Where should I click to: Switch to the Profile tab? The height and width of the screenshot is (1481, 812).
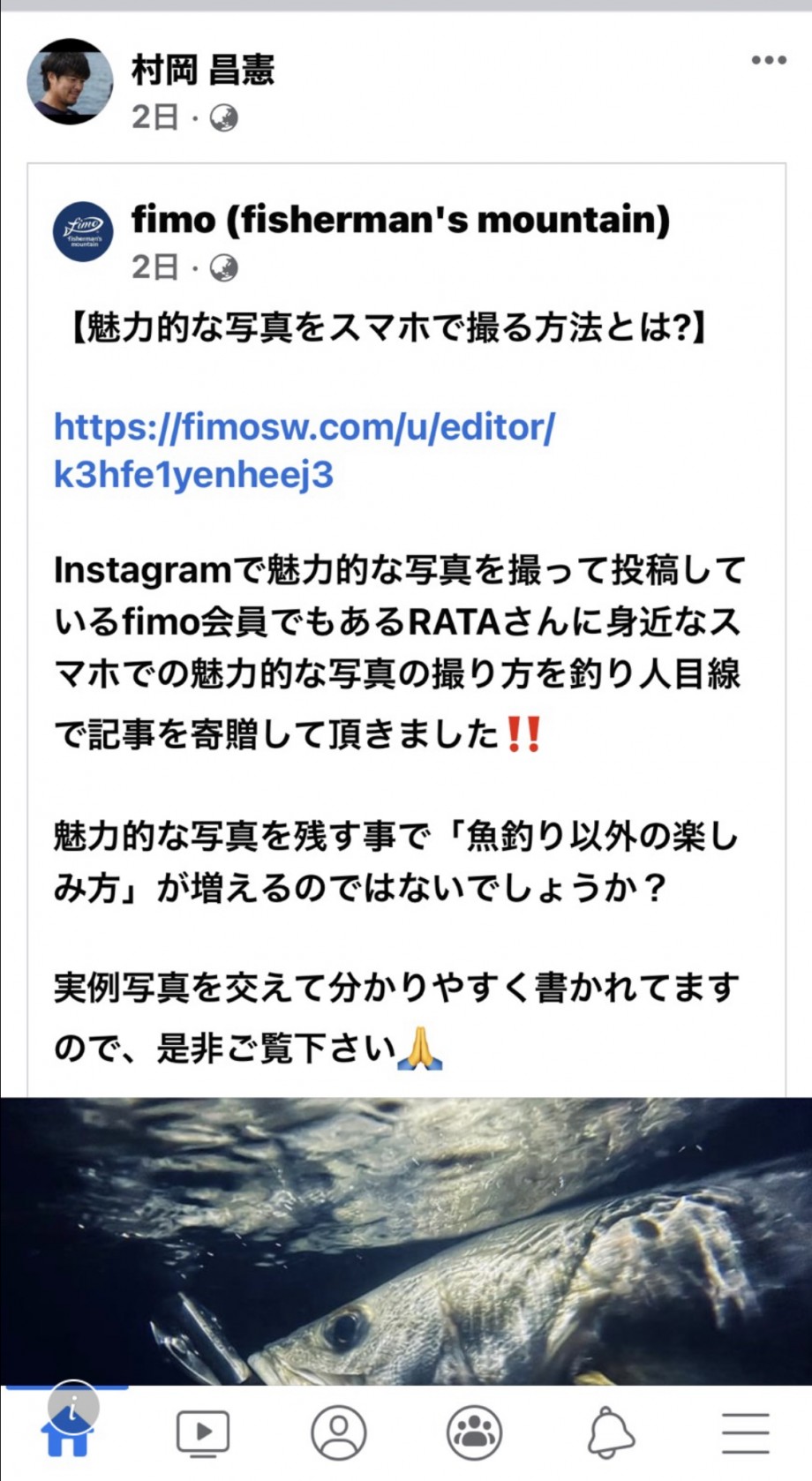339,1432
